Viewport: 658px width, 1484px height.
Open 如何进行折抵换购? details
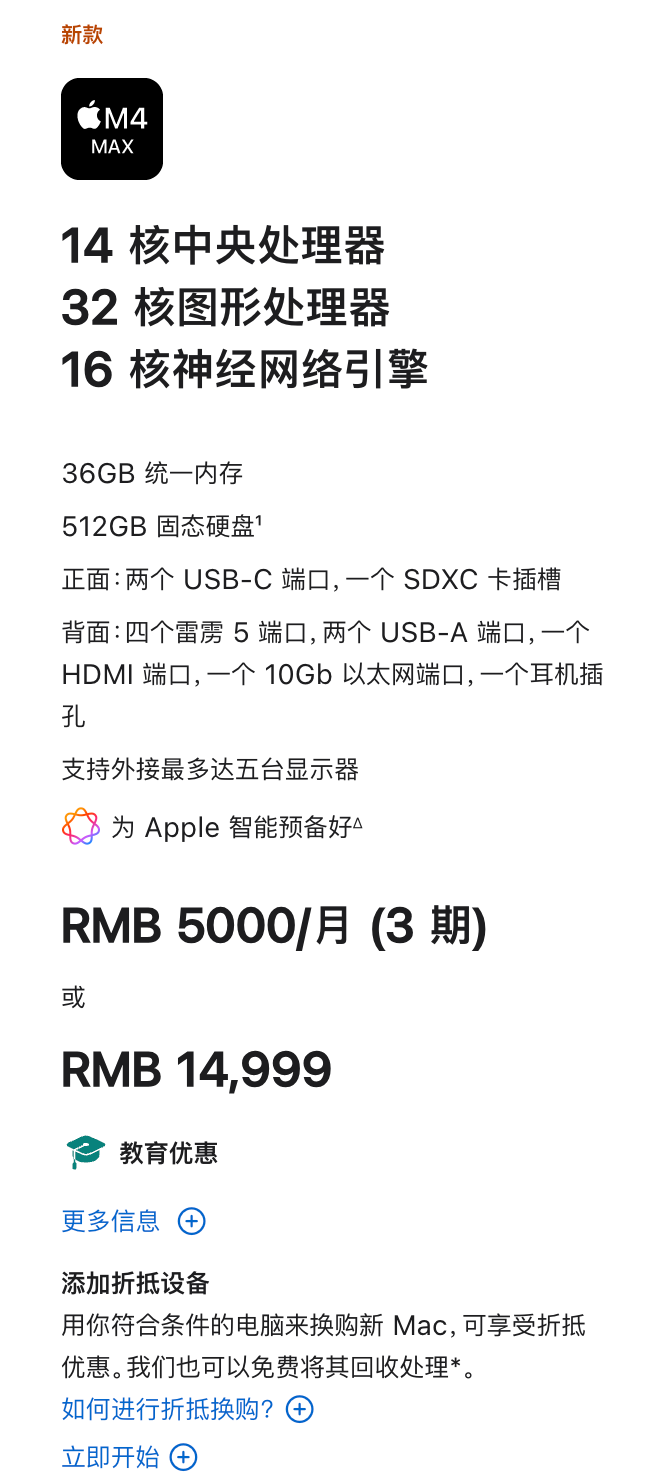187,1409
